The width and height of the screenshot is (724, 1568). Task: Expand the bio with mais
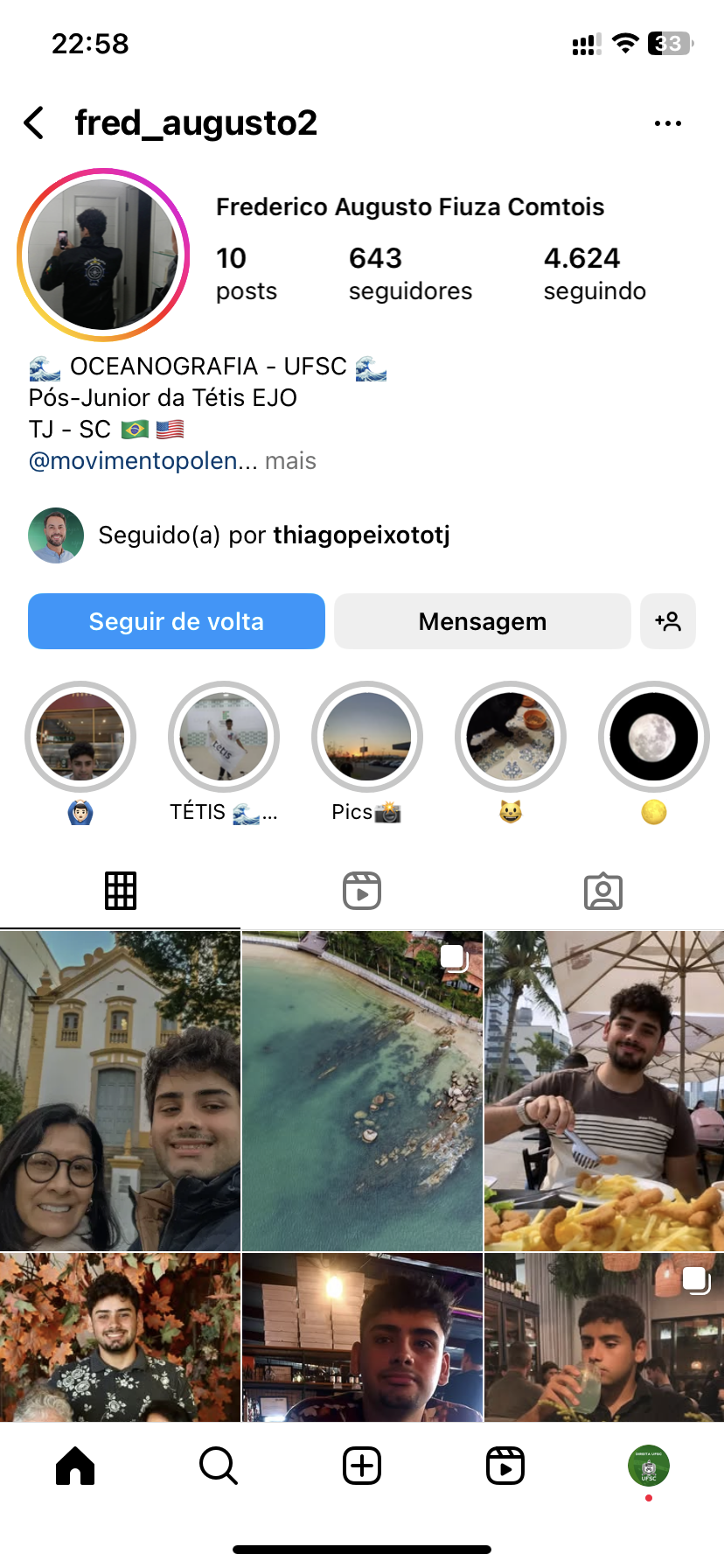pos(291,461)
